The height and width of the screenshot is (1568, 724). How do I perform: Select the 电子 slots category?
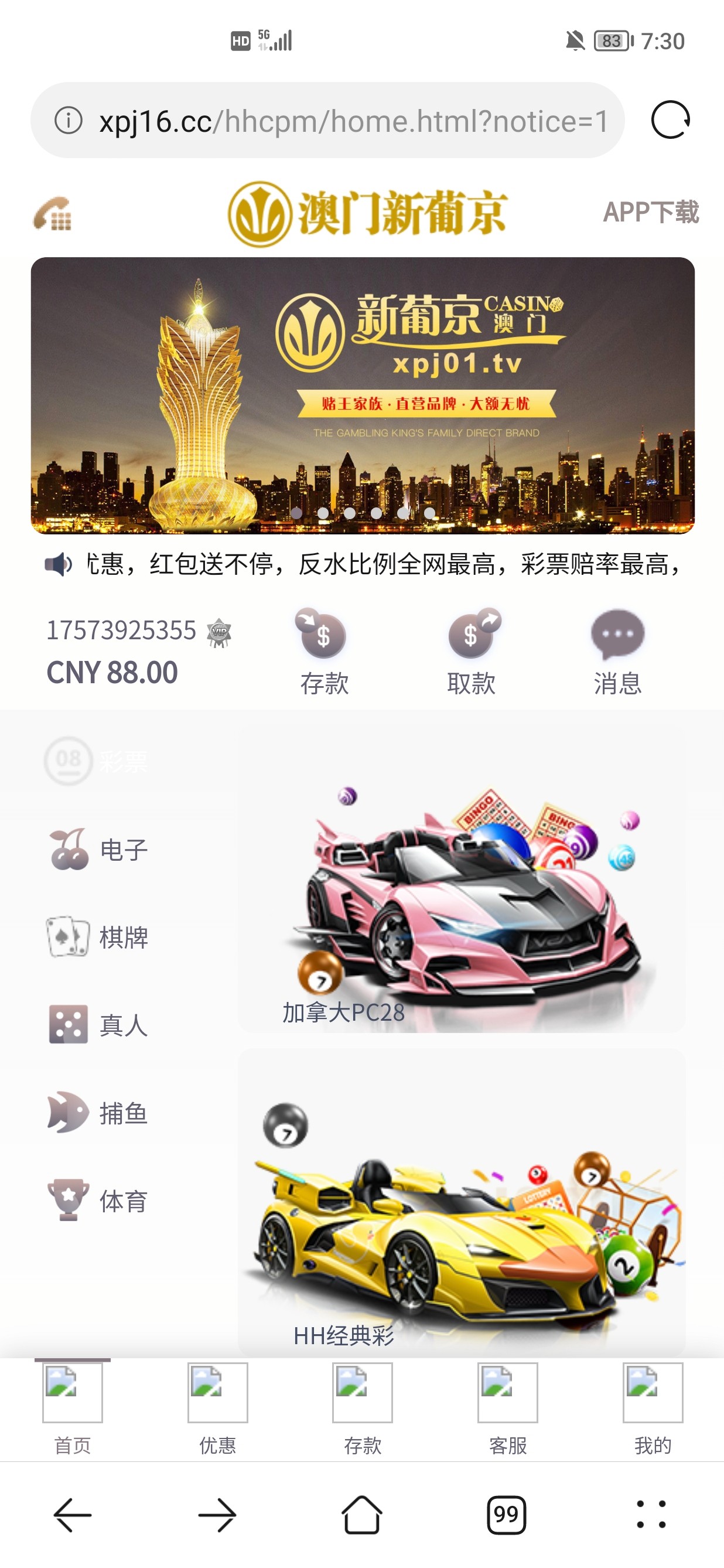98,849
